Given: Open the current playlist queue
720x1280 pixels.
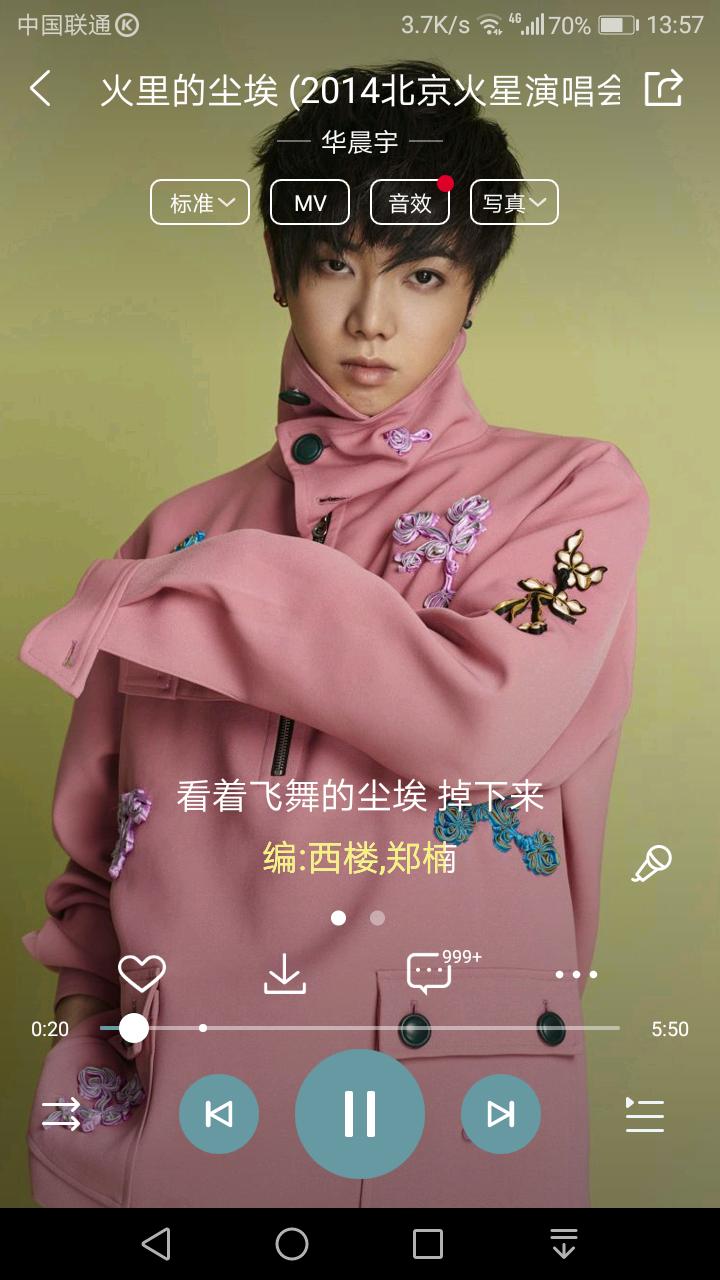Looking at the screenshot, I should [645, 1113].
